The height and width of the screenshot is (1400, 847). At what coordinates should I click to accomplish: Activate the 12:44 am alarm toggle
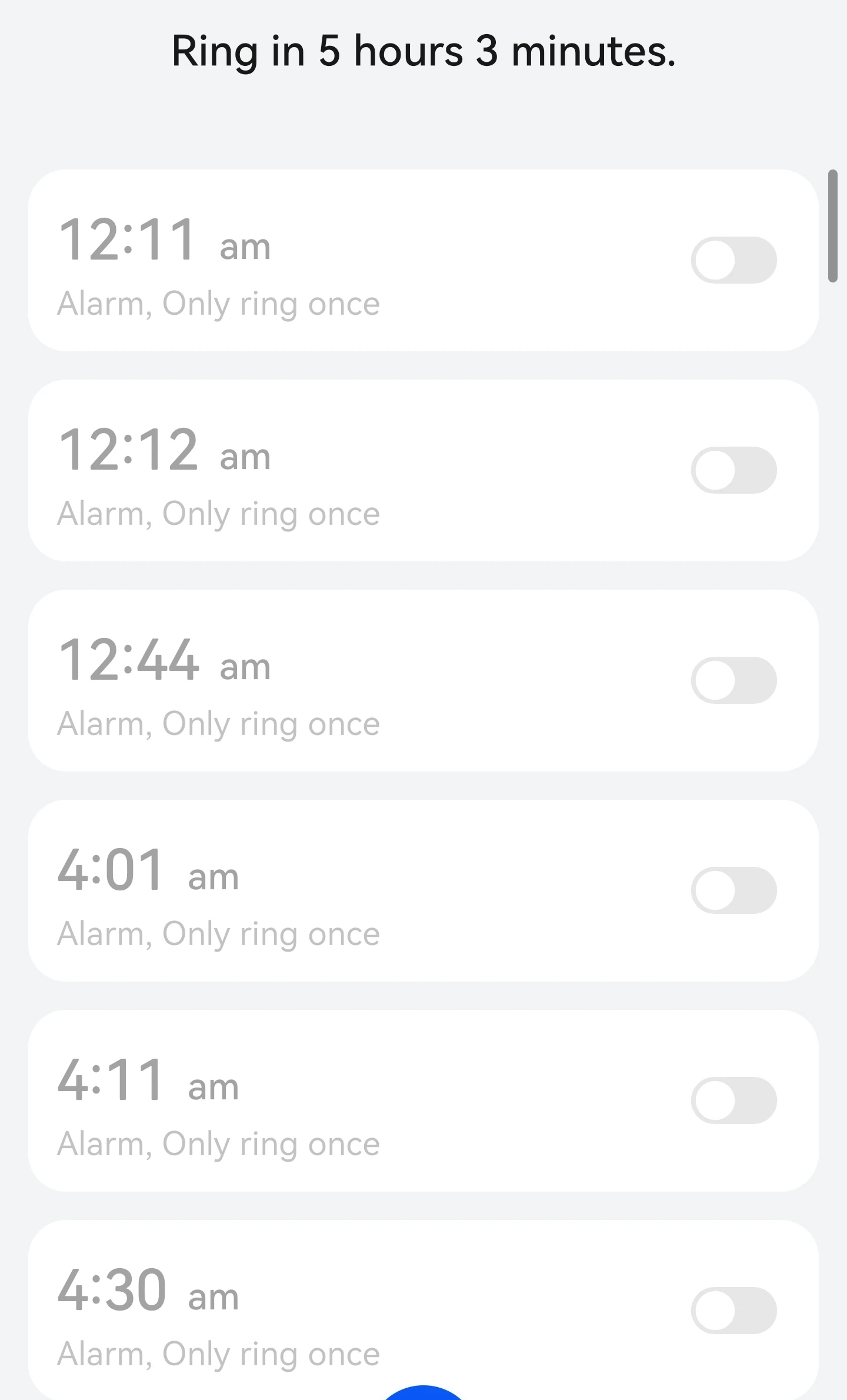[x=733, y=680]
